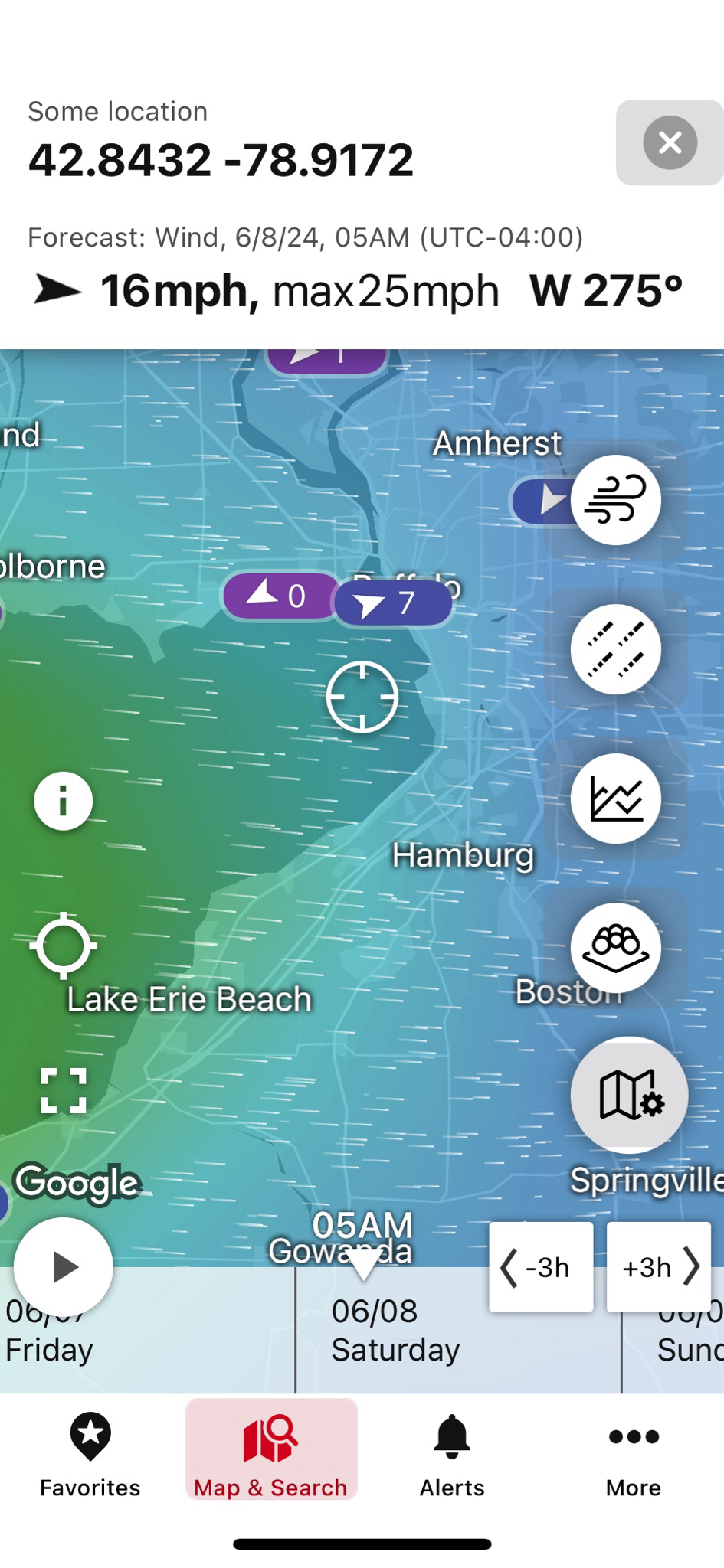Center map on my location
724x1568 pixels.
pyautogui.click(x=63, y=946)
